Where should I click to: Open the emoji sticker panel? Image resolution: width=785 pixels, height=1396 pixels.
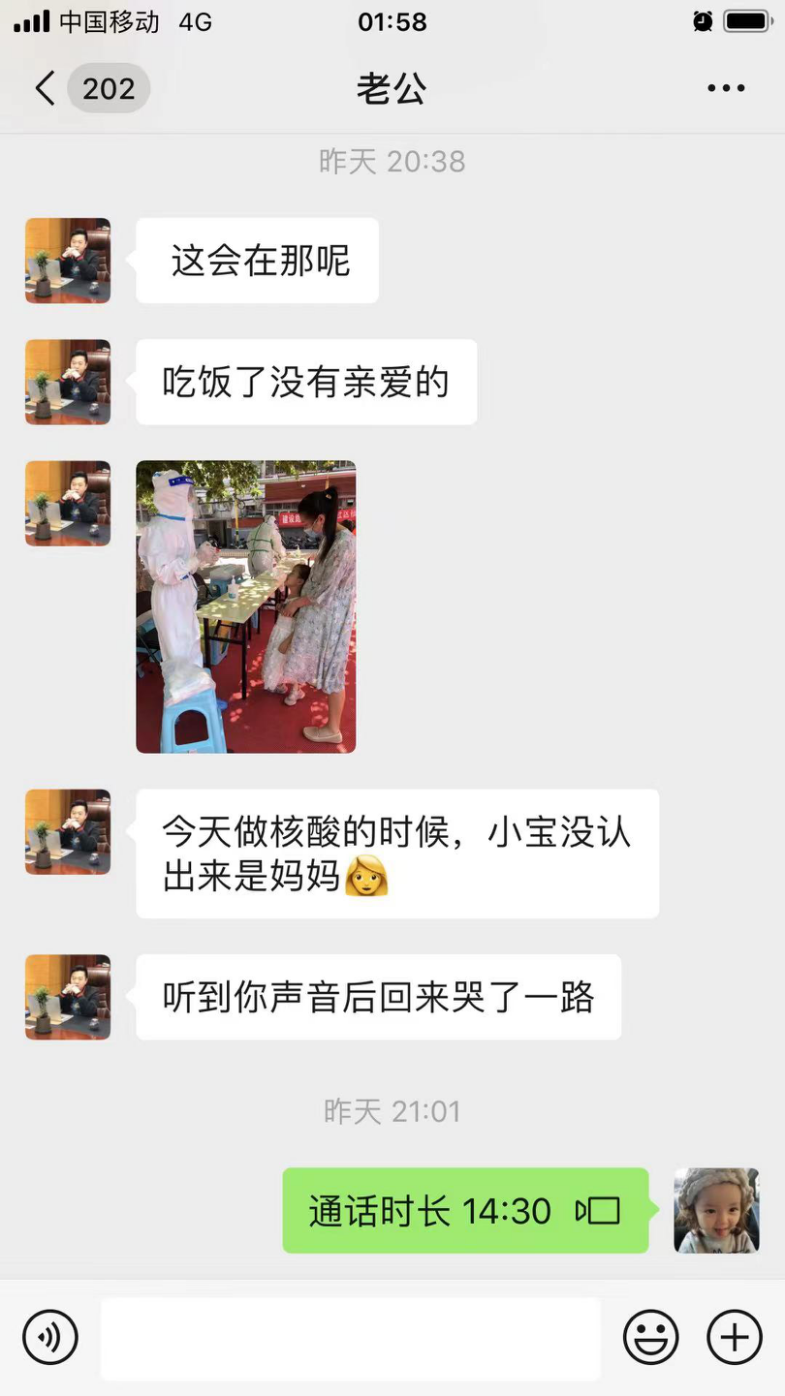point(650,1337)
